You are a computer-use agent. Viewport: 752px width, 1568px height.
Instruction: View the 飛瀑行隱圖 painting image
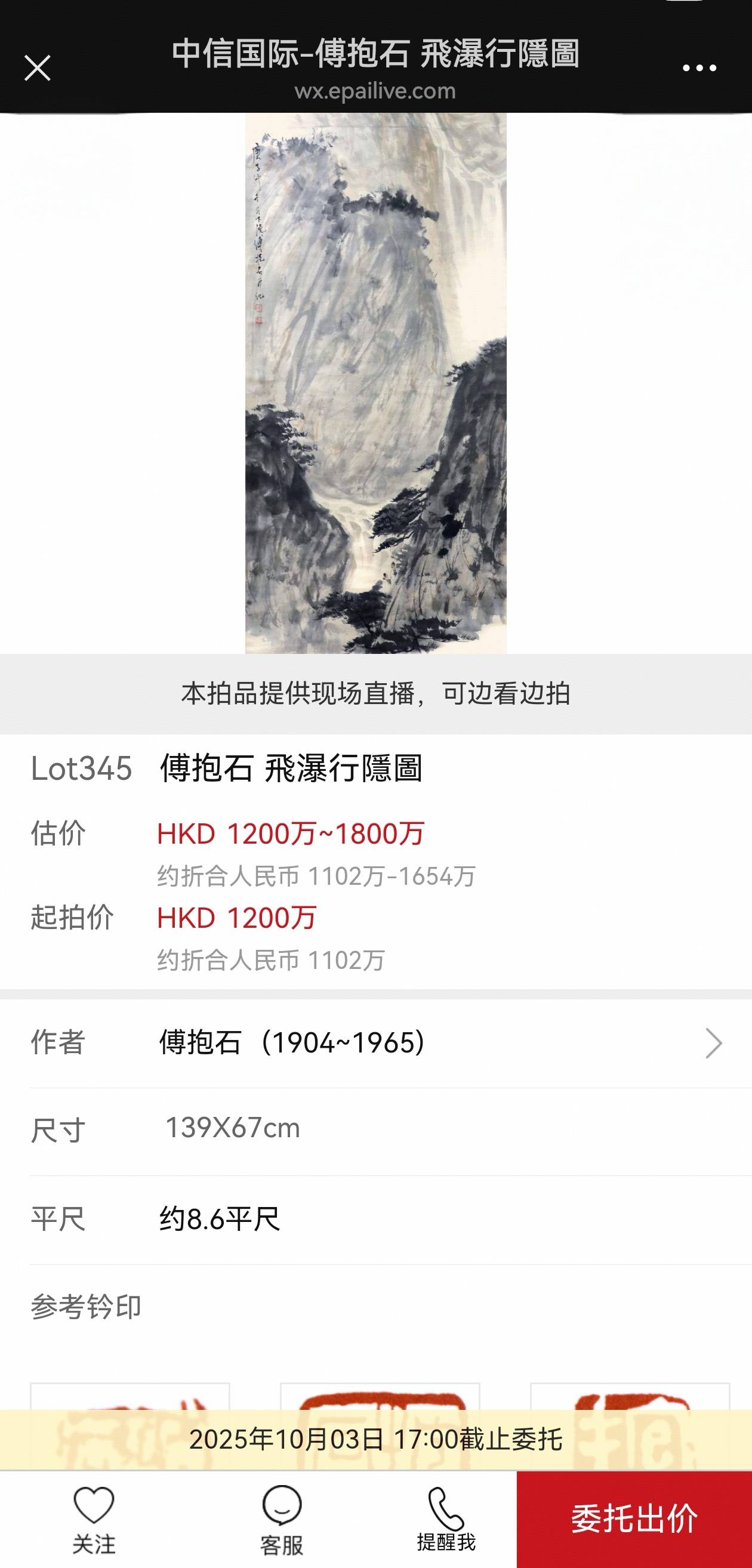pos(375,384)
